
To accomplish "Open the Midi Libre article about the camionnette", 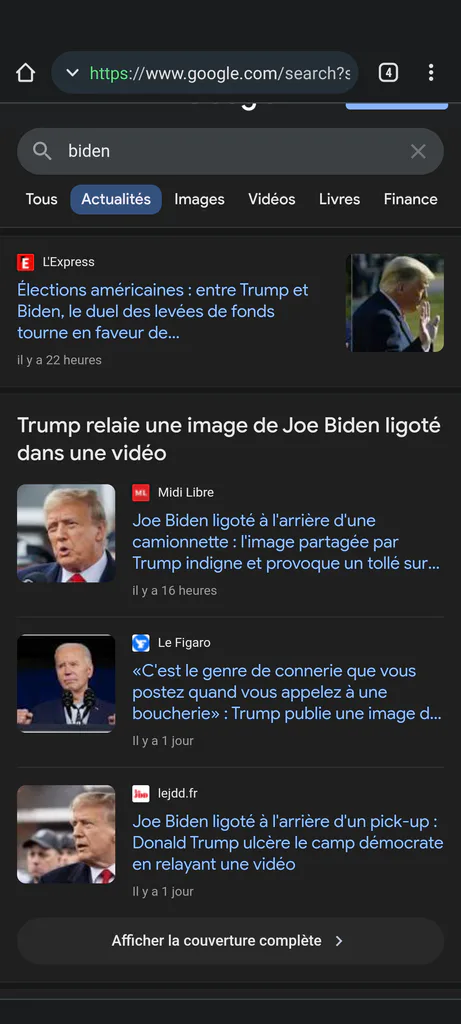I will pyautogui.click(x=286, y=542).
